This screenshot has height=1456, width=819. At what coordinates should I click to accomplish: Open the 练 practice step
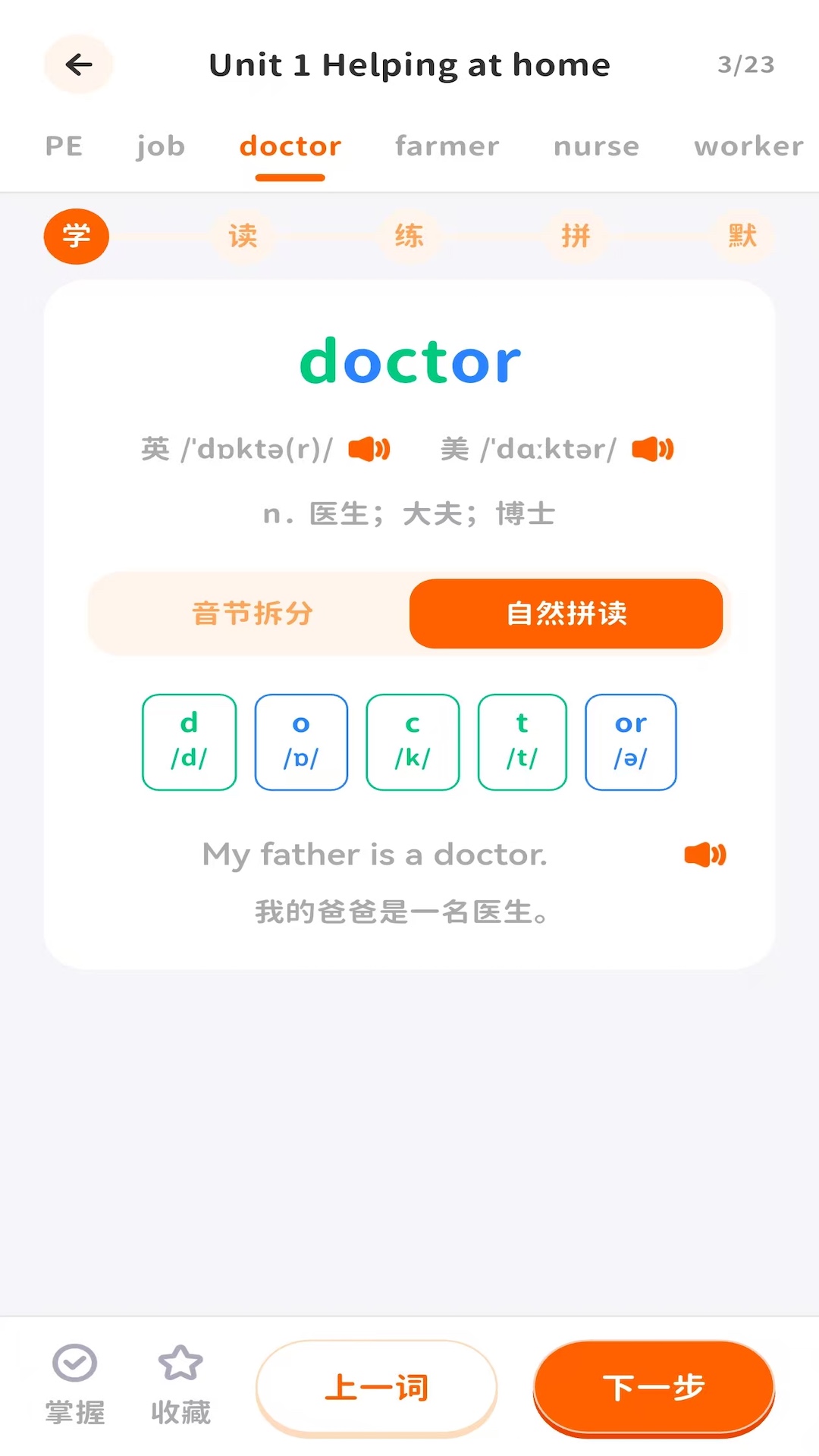409,236
